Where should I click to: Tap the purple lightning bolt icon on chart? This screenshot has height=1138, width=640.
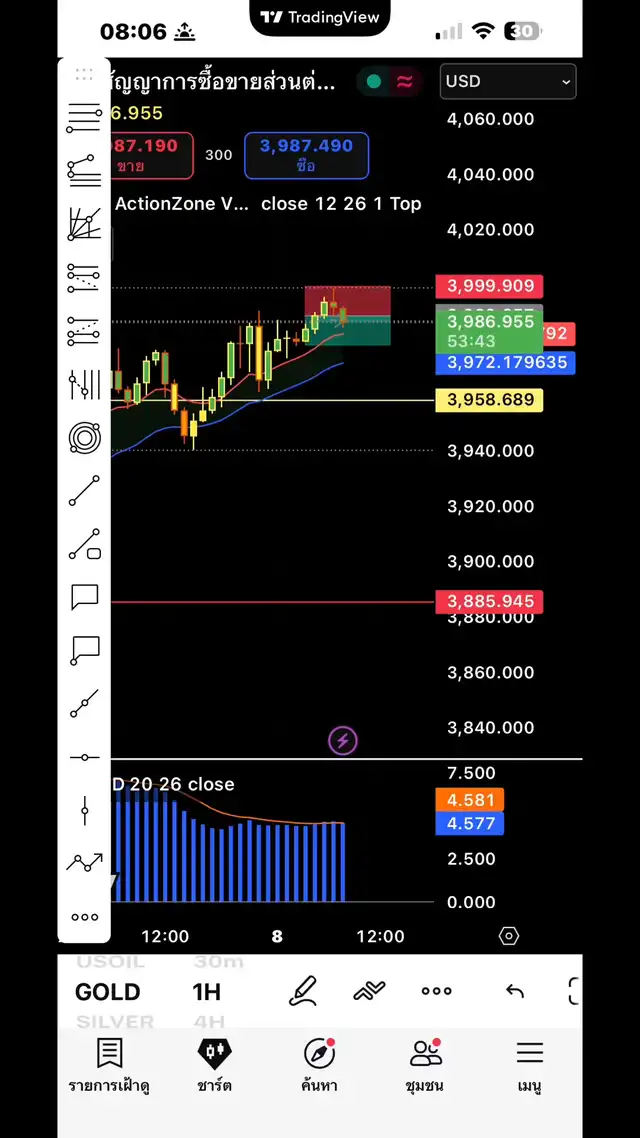[x=343, y=741]
